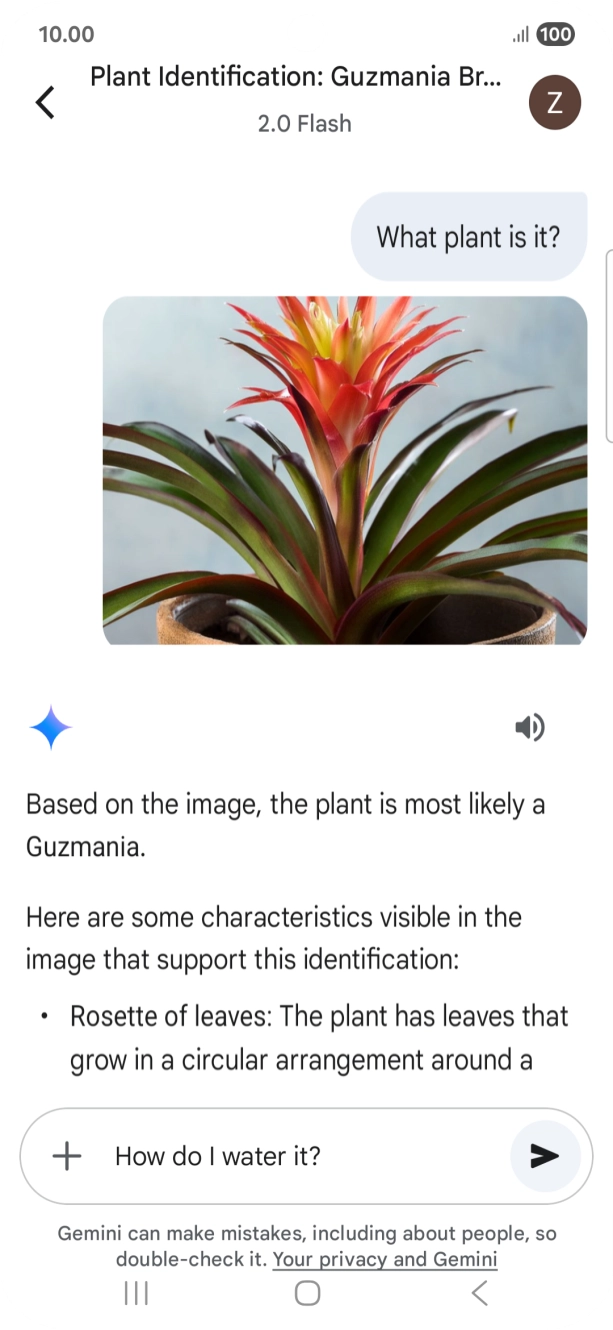Go back using the top arrow
This screenshot has width=613, height=1330.
(45, 102)
